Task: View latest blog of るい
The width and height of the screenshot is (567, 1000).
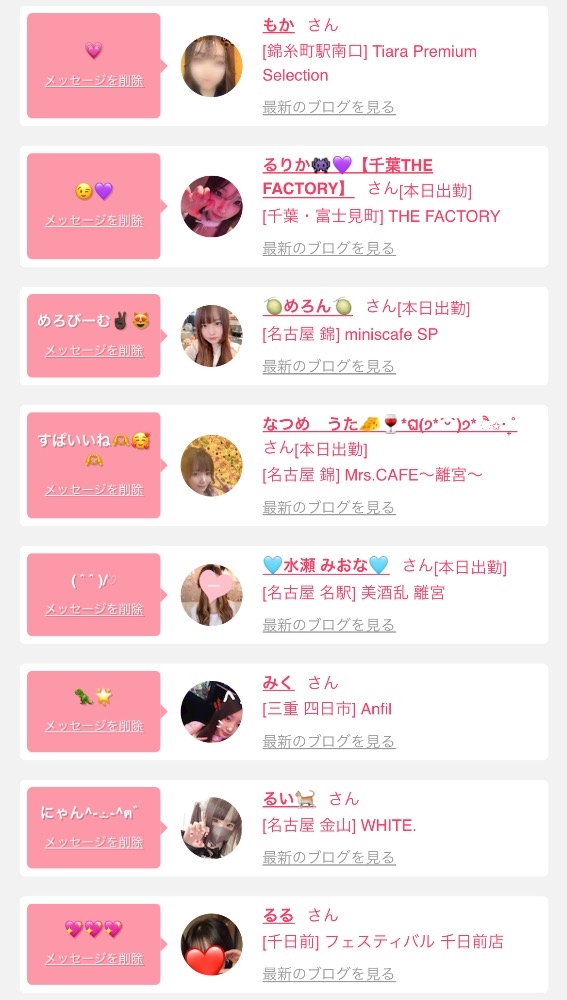Action: point(329,858)
